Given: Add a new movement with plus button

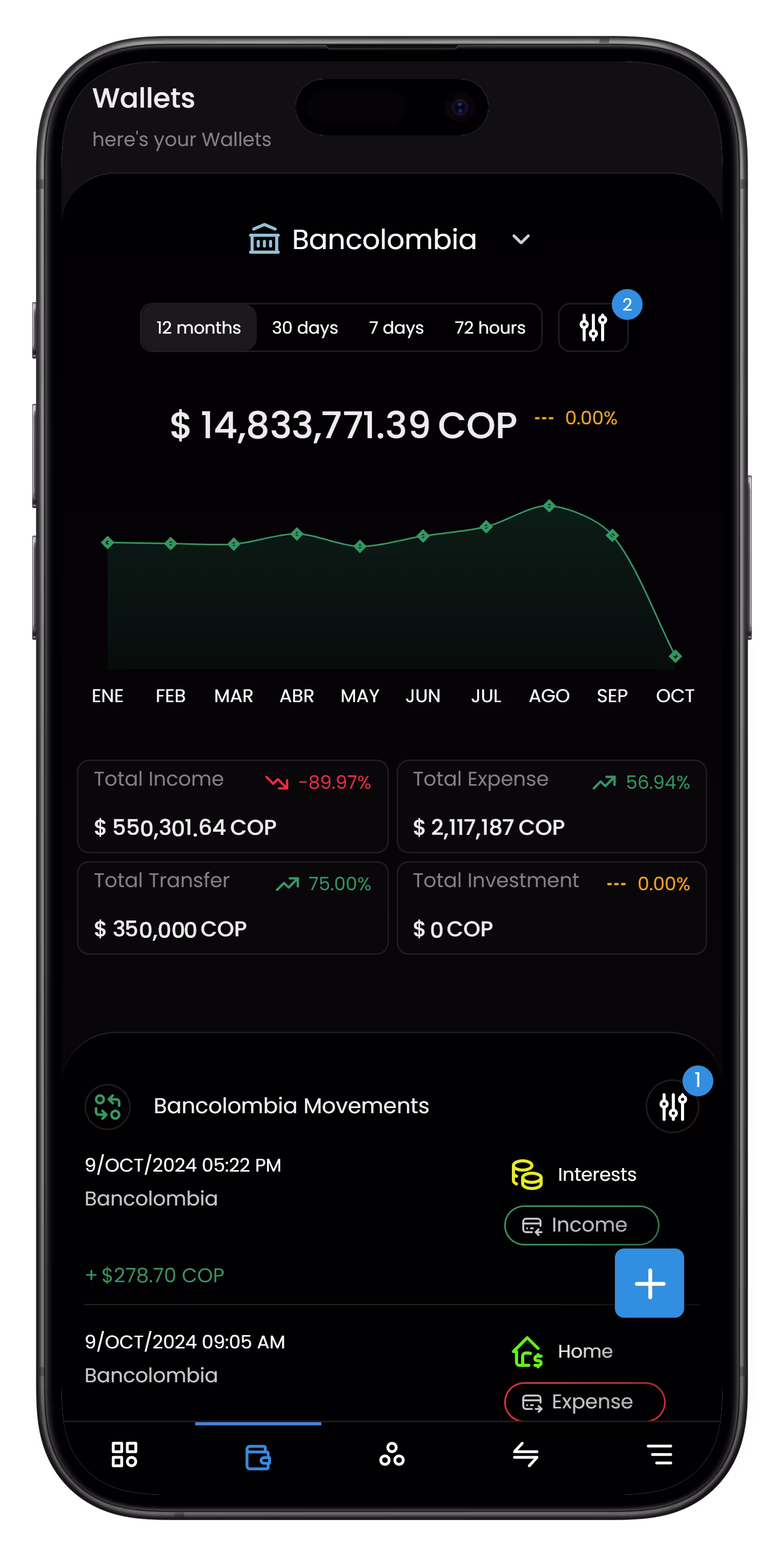Looking at the screenshot, I should click(x=649, y=1283).
